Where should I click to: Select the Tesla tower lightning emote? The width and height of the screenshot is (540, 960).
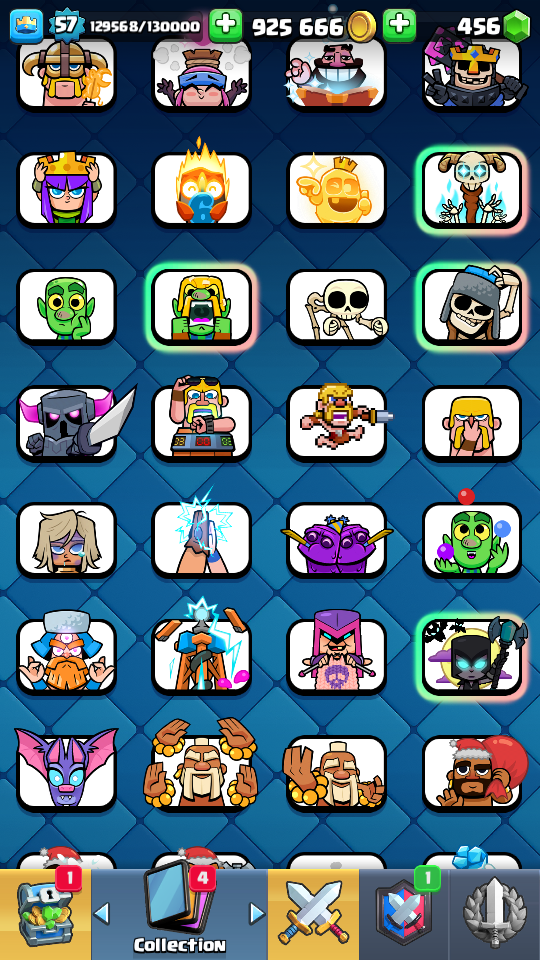coord(201,652)
